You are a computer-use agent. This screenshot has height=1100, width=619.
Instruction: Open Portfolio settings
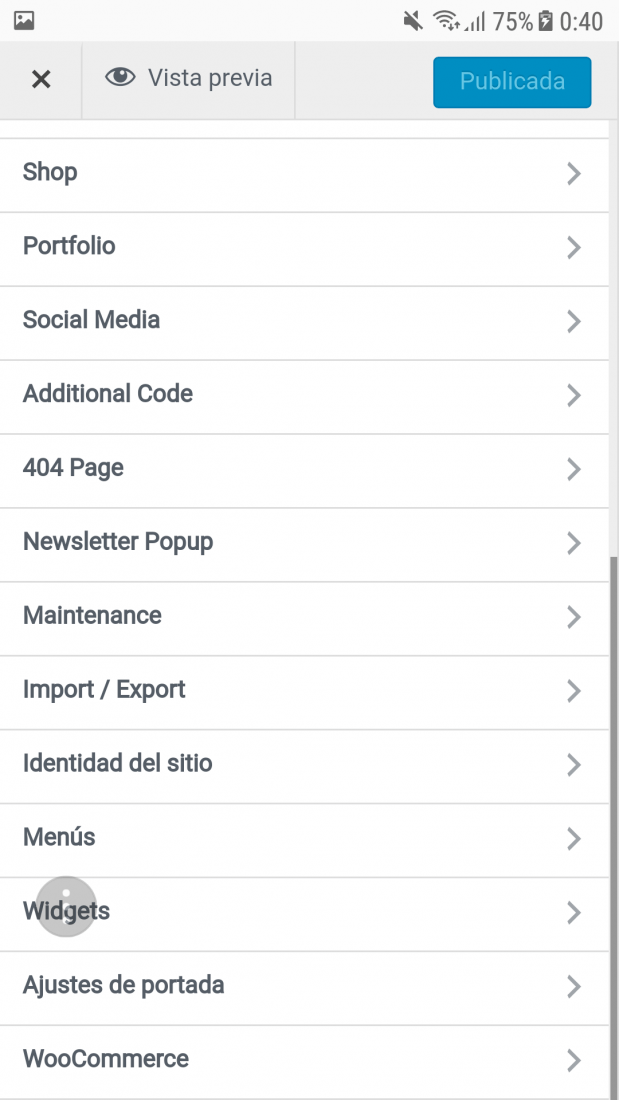pyautogui.click(x=304, y=248)
